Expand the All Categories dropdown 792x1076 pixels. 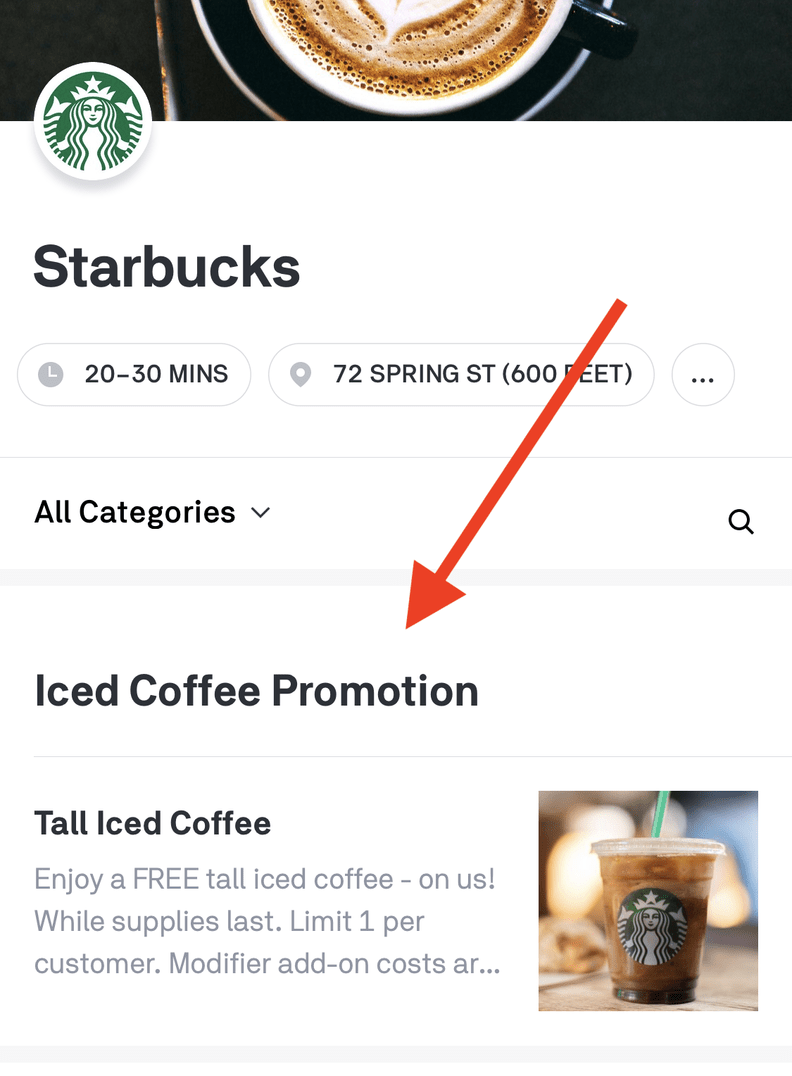152,512
